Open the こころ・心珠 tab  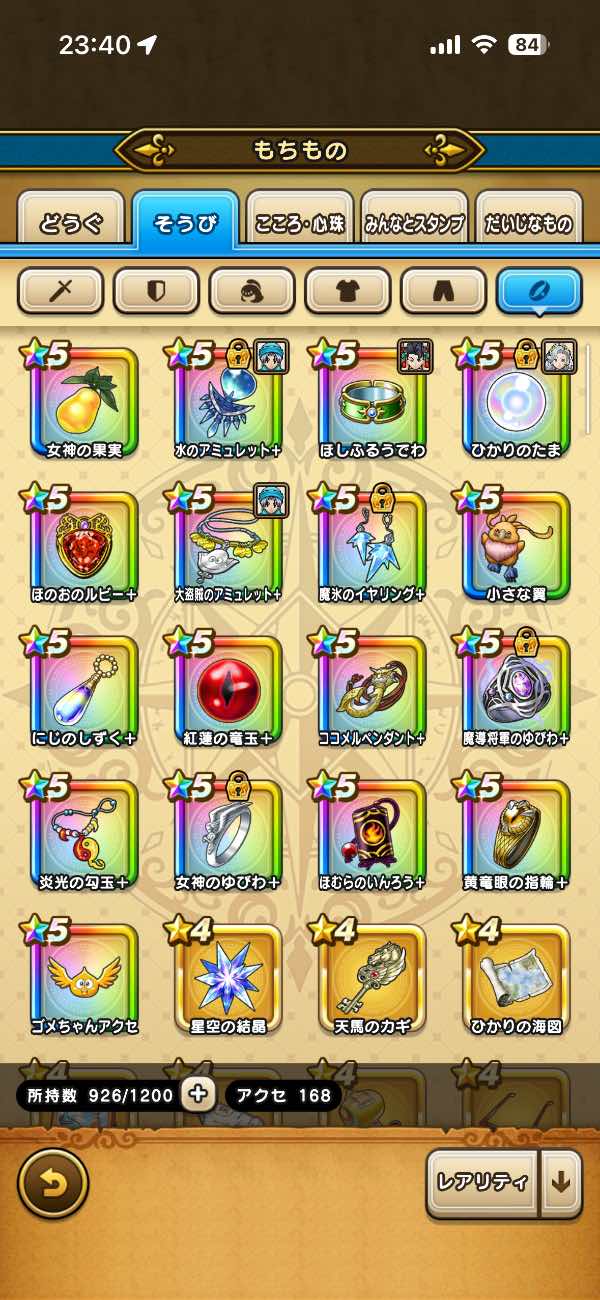coord(299,223)
